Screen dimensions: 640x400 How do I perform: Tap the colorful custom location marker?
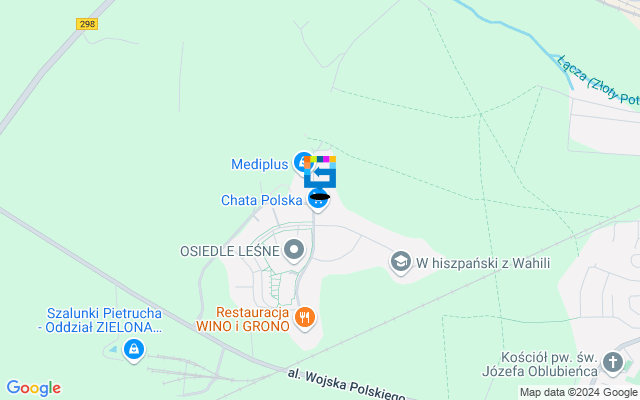(x=321, y=171)
